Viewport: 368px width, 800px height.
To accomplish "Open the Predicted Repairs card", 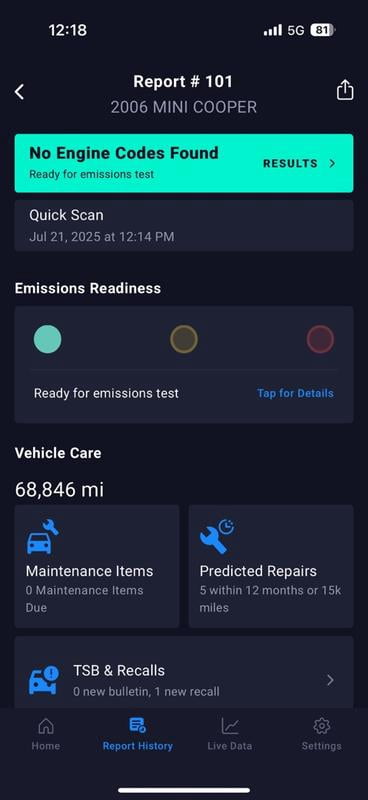I will click(271, 566).
